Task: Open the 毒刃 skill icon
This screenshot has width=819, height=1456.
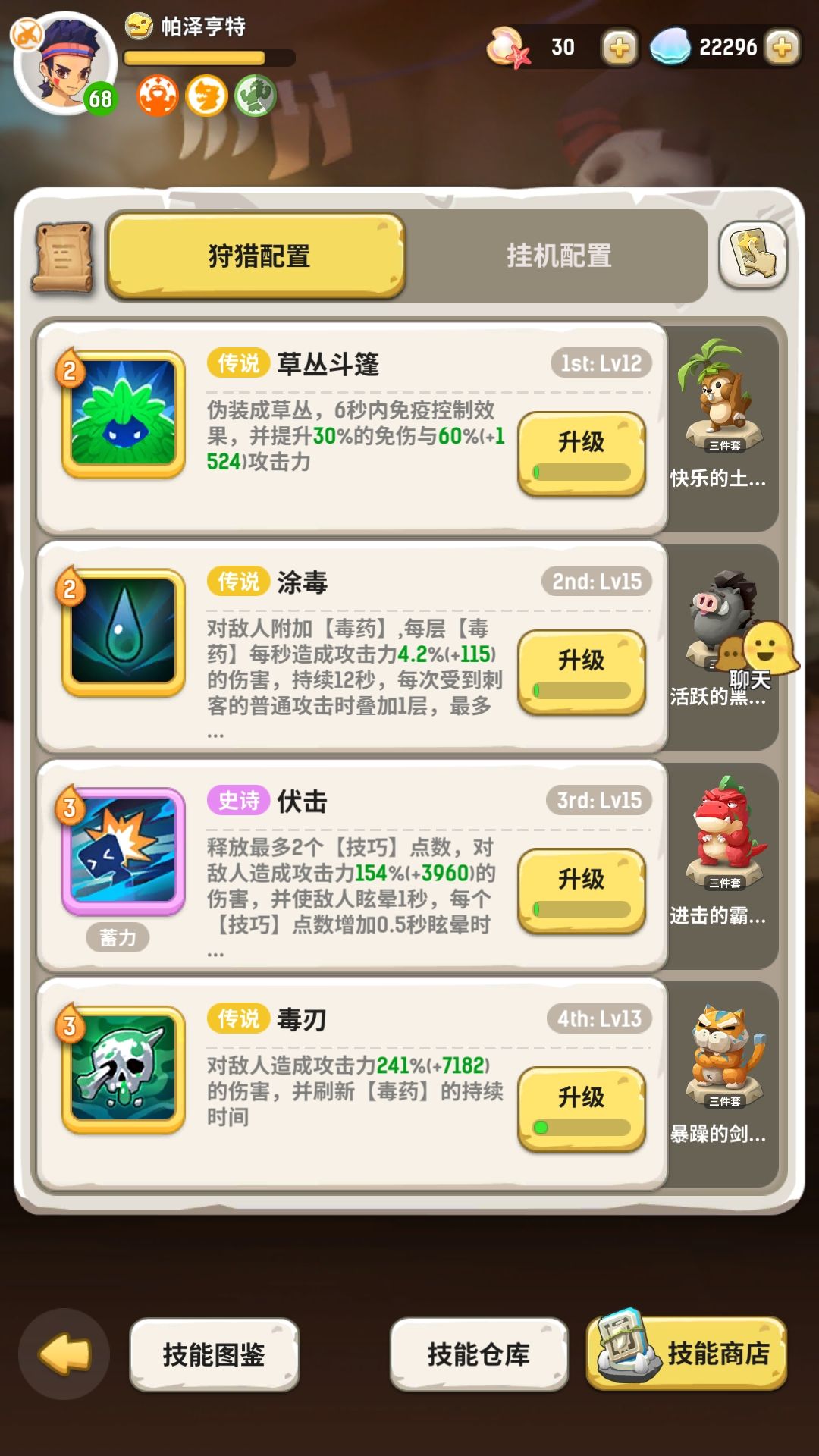Action: [x=124, y=1068]
